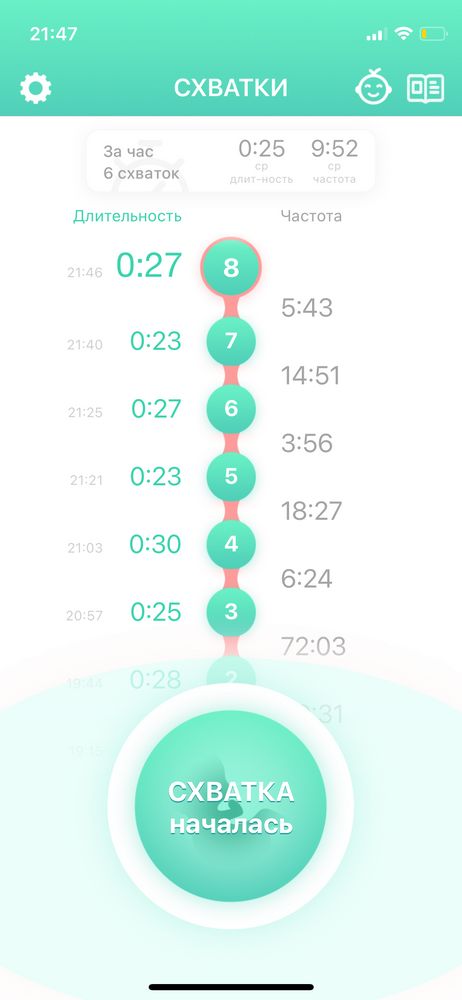
Task: Open the settings gear
Action: coord(36,88)
